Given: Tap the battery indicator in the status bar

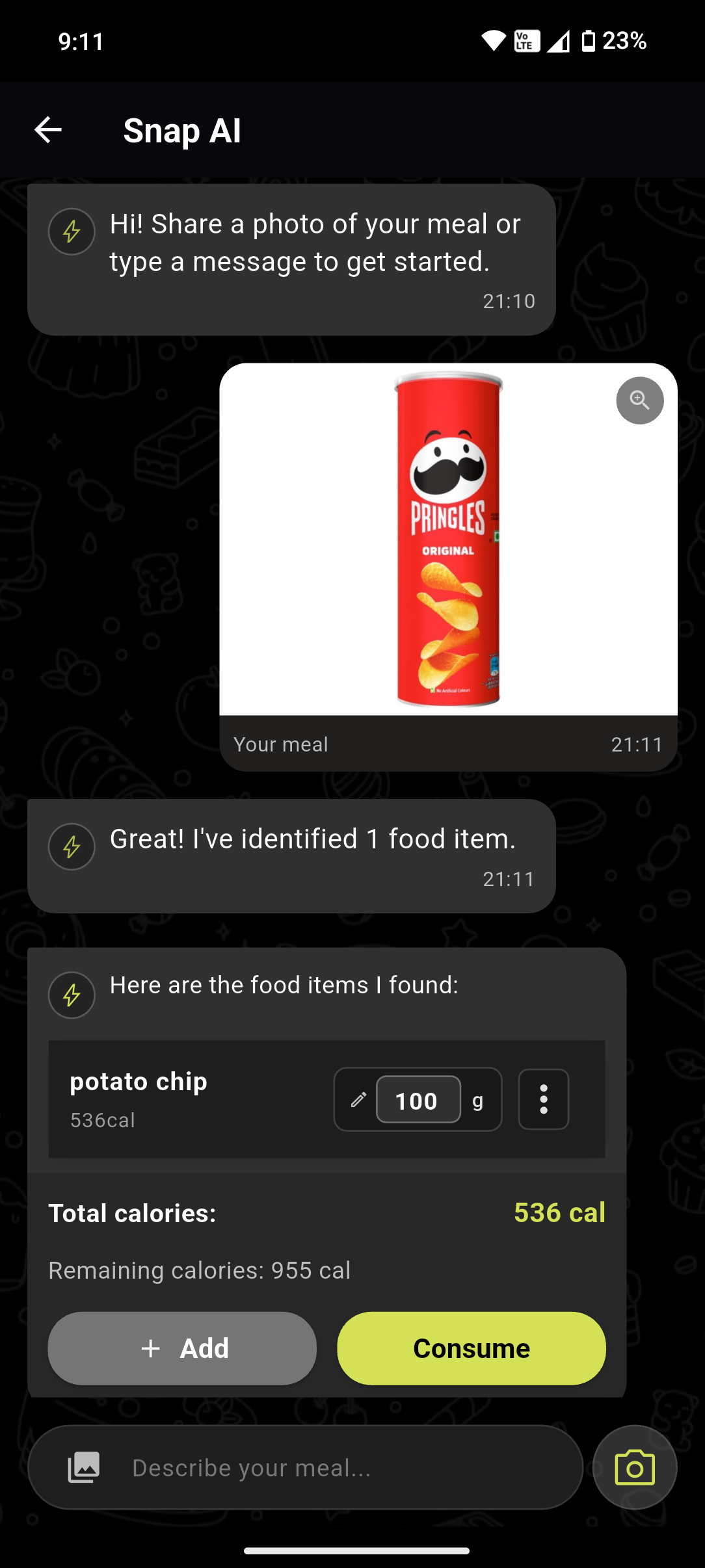Looking at the screenshot, I should click(x=589, y=42).
